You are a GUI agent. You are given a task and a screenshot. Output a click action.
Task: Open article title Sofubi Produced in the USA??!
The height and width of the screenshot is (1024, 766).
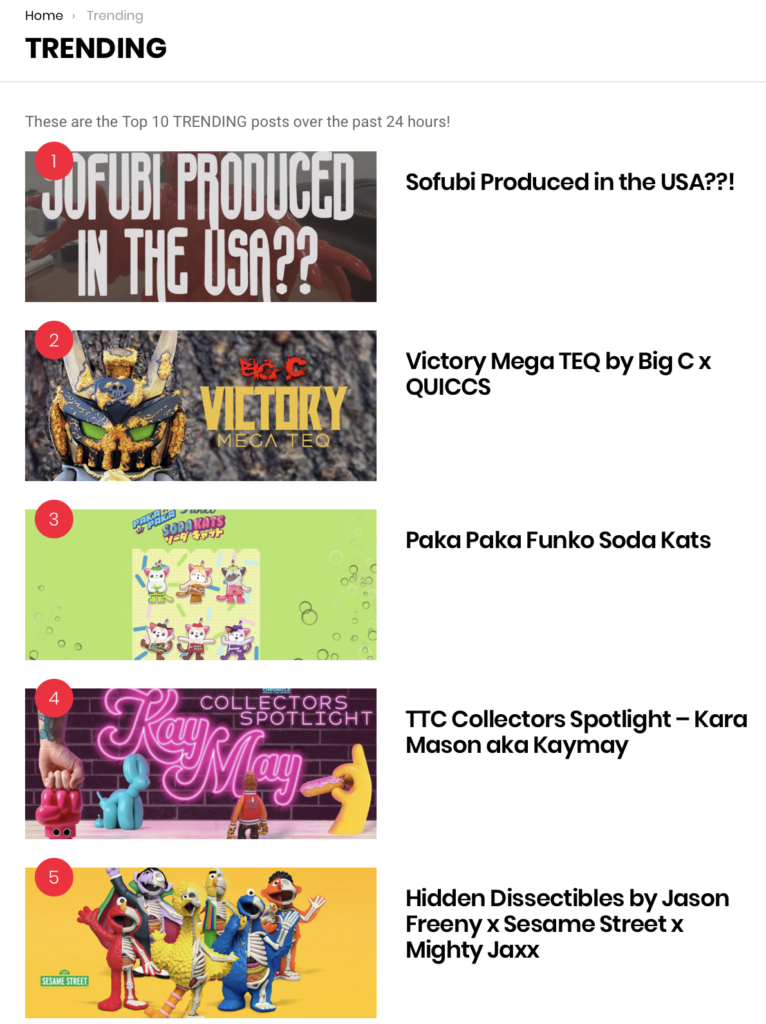569,182
